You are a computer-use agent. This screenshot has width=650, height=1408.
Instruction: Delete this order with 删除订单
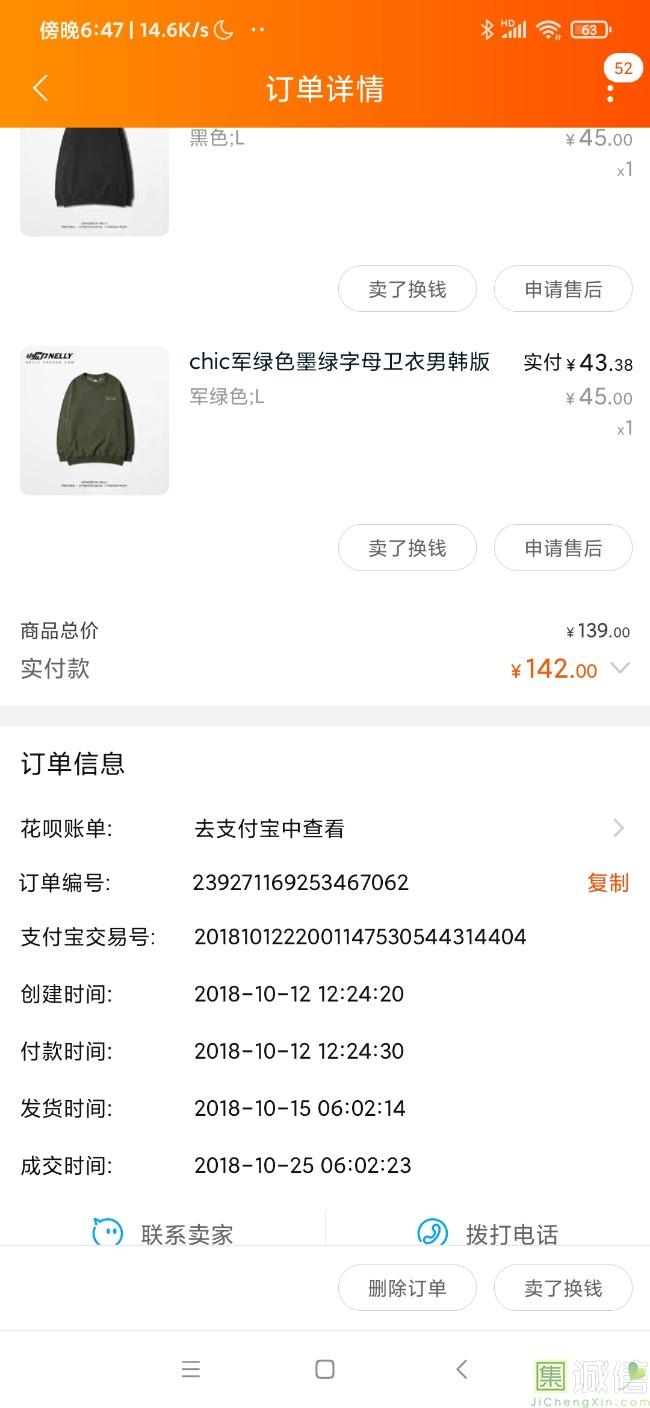[x=407, y=1288]
